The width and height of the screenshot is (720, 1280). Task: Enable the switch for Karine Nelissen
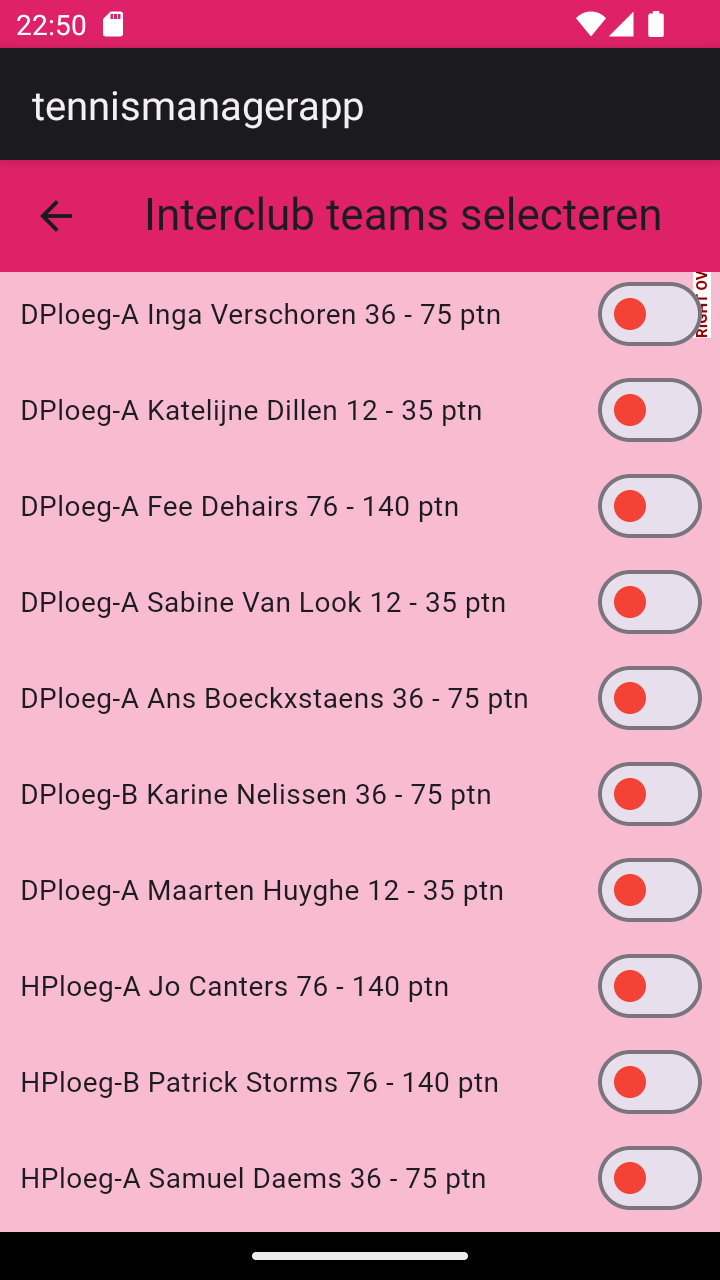pos(649,794)
